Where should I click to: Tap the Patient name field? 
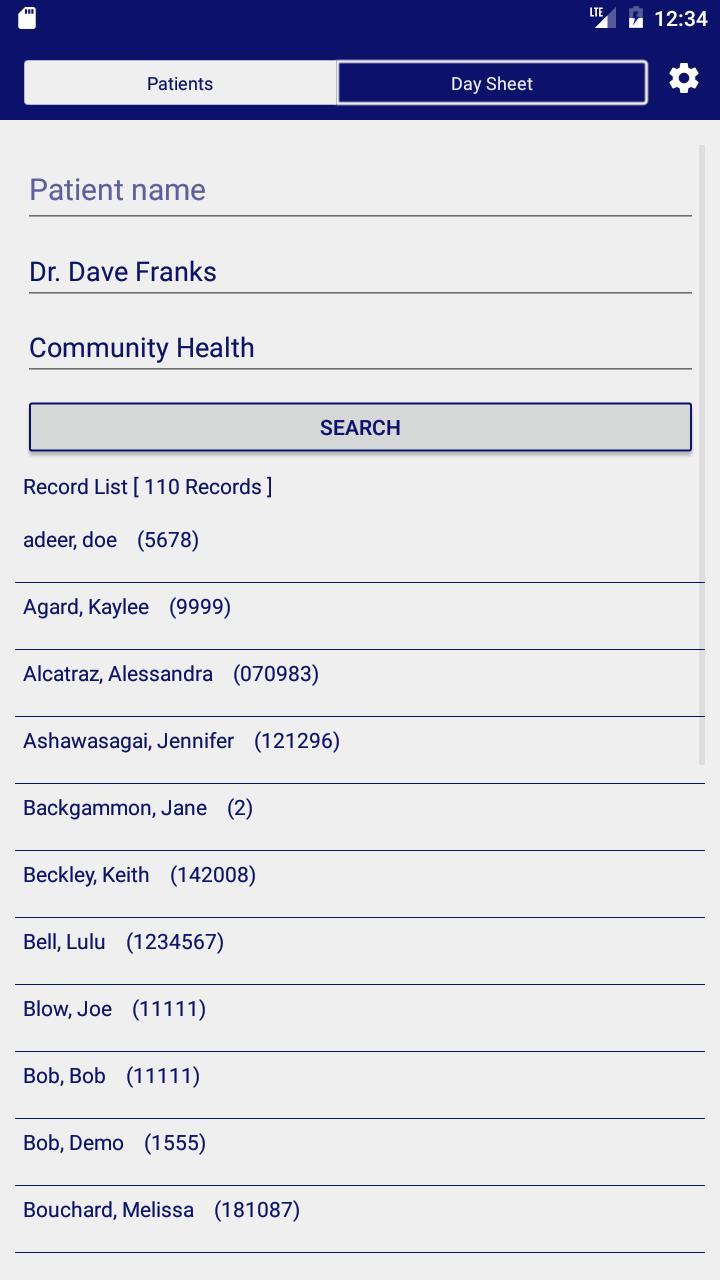point(360,190)
